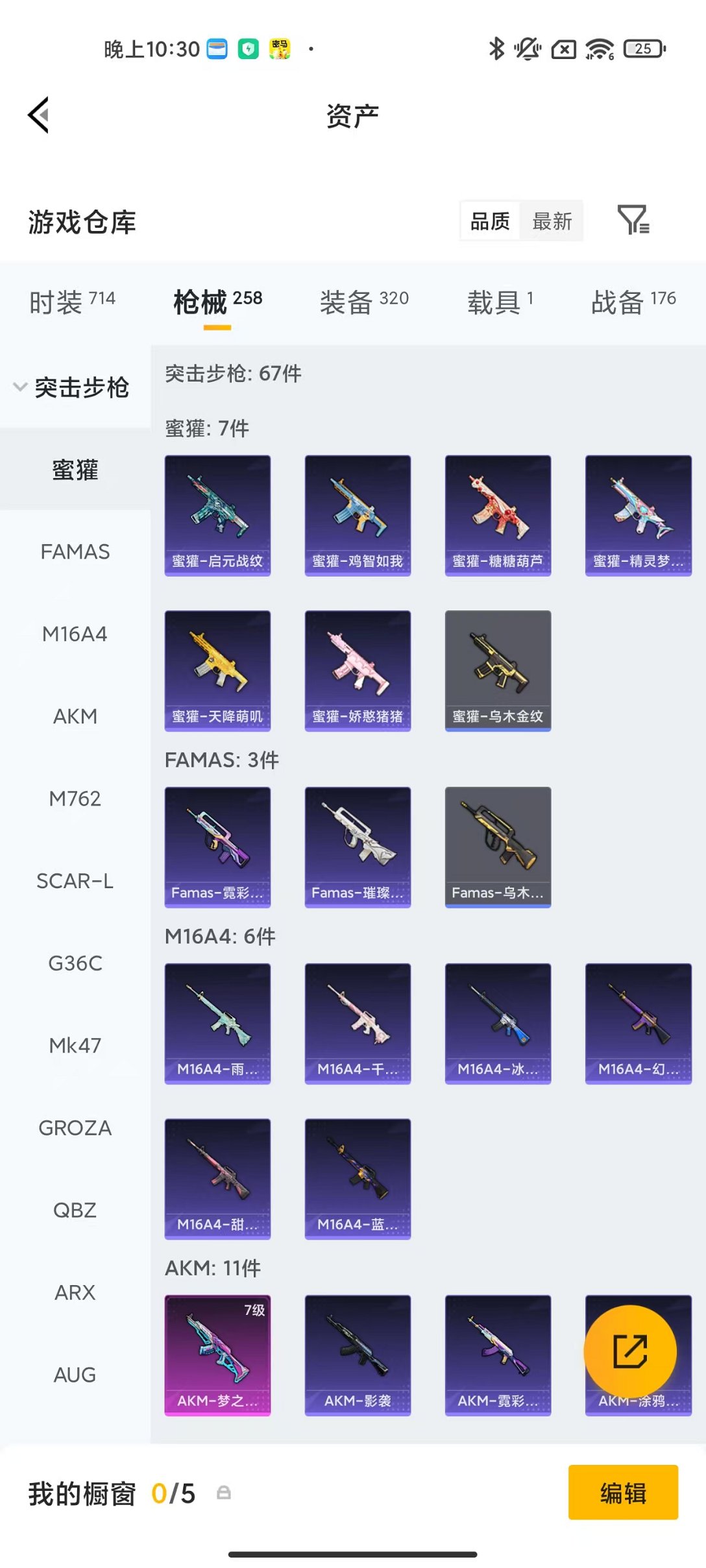
Task: Select the 品质 sorting option
Action: (490, 221)
